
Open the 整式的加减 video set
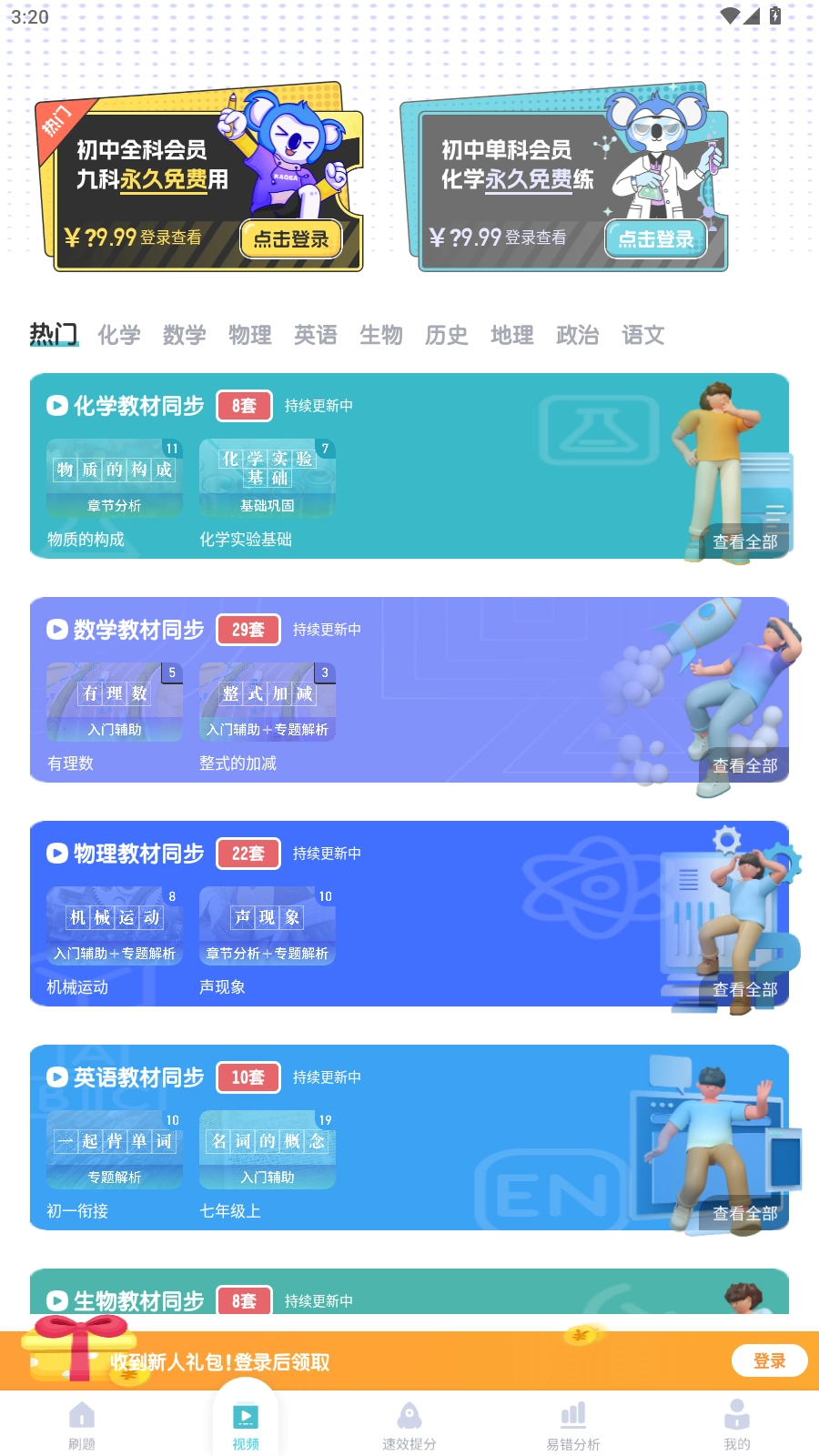[x=268, y=703]
